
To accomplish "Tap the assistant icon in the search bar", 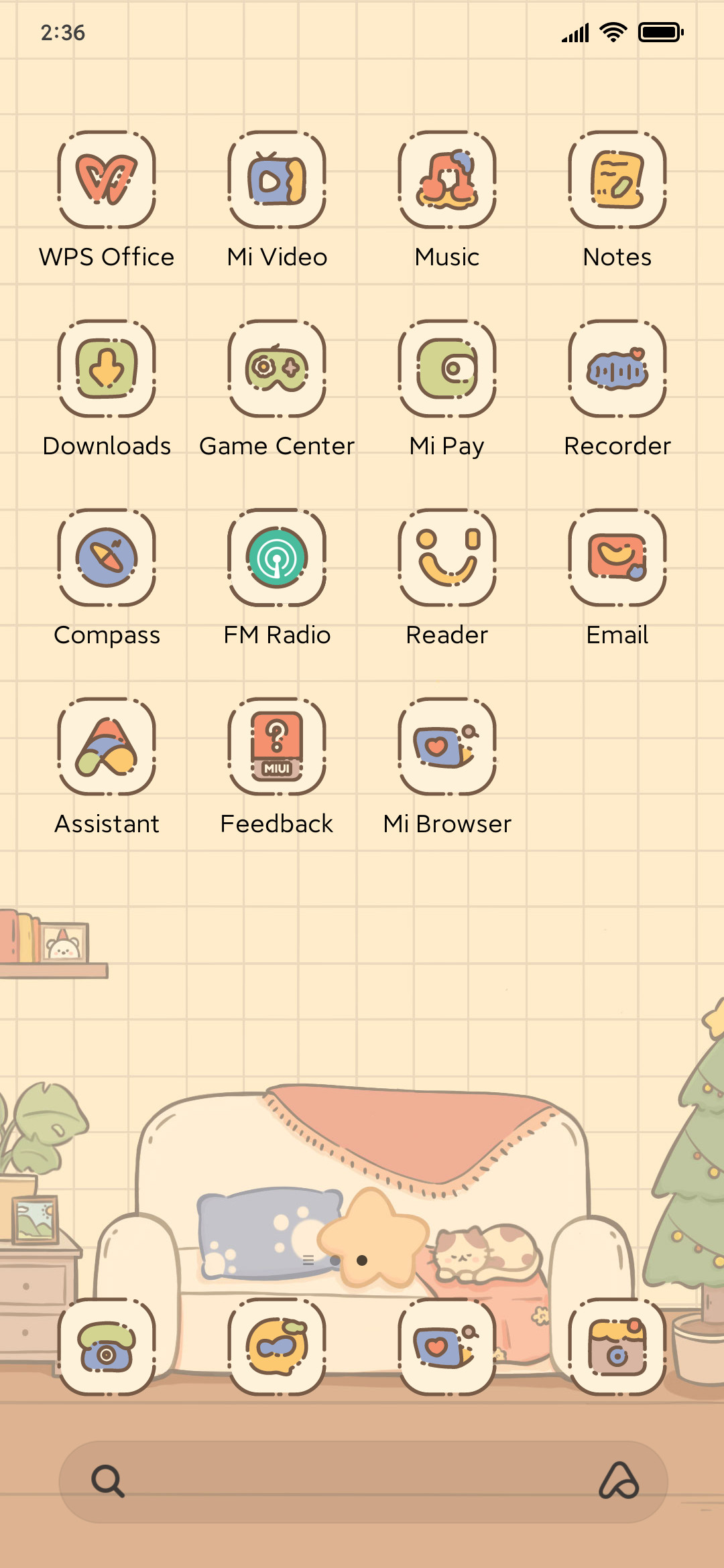I will pos(619,1480).
